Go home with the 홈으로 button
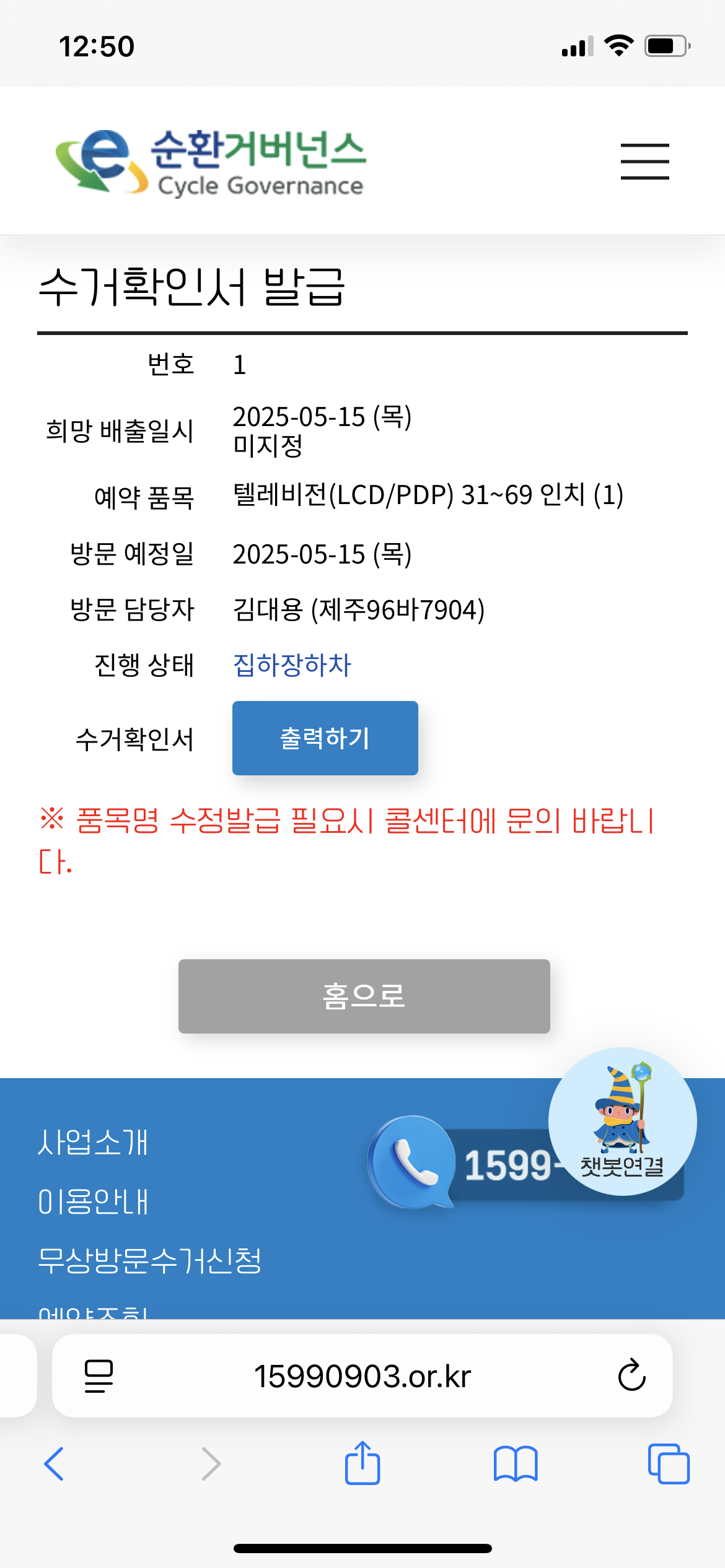The width and height of the screenshot is (725, 1568). coord(364,996)
